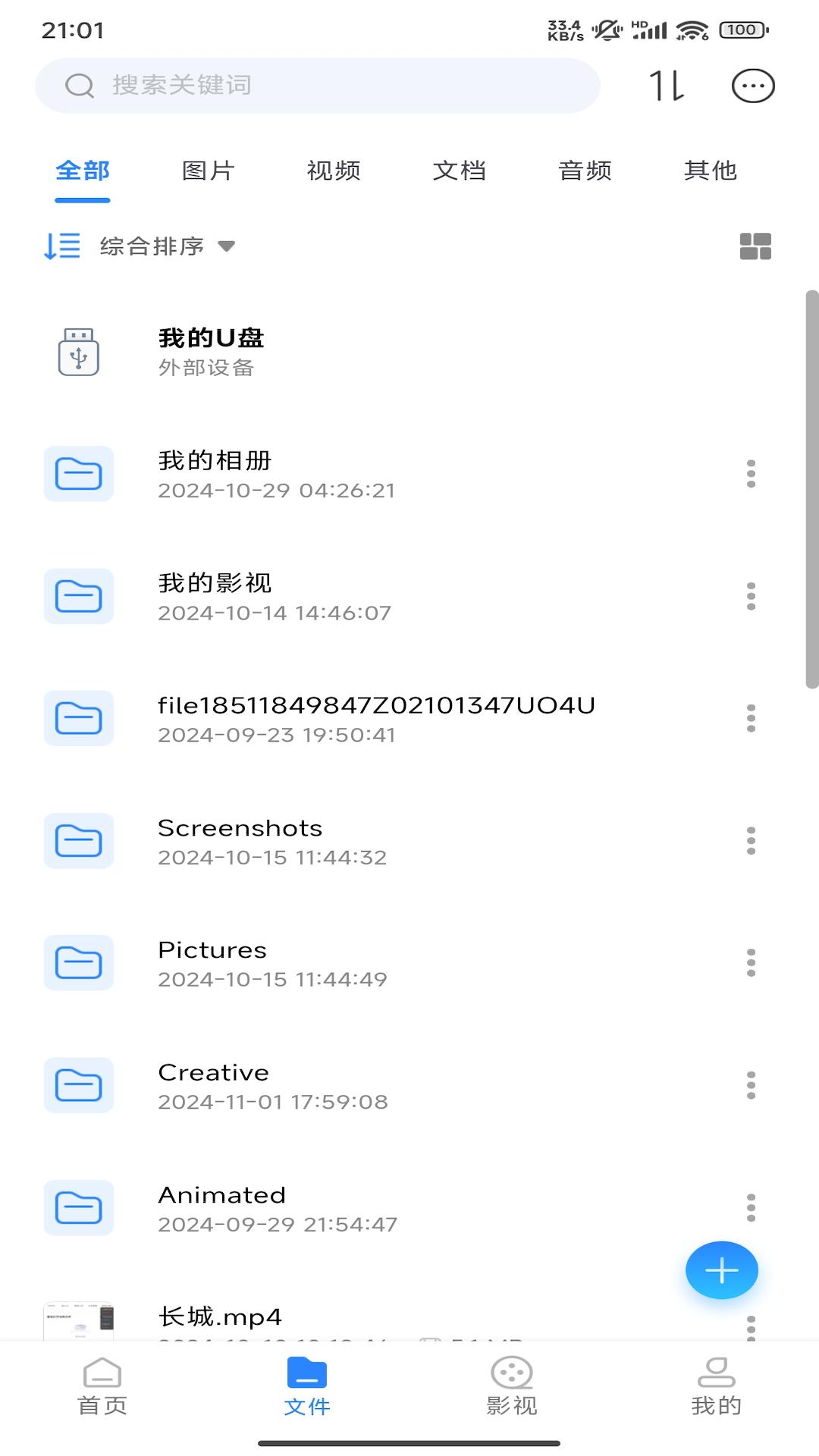Switch to the 其他 tab
The height and width of the screenshot is (1456, 819).
710,171
